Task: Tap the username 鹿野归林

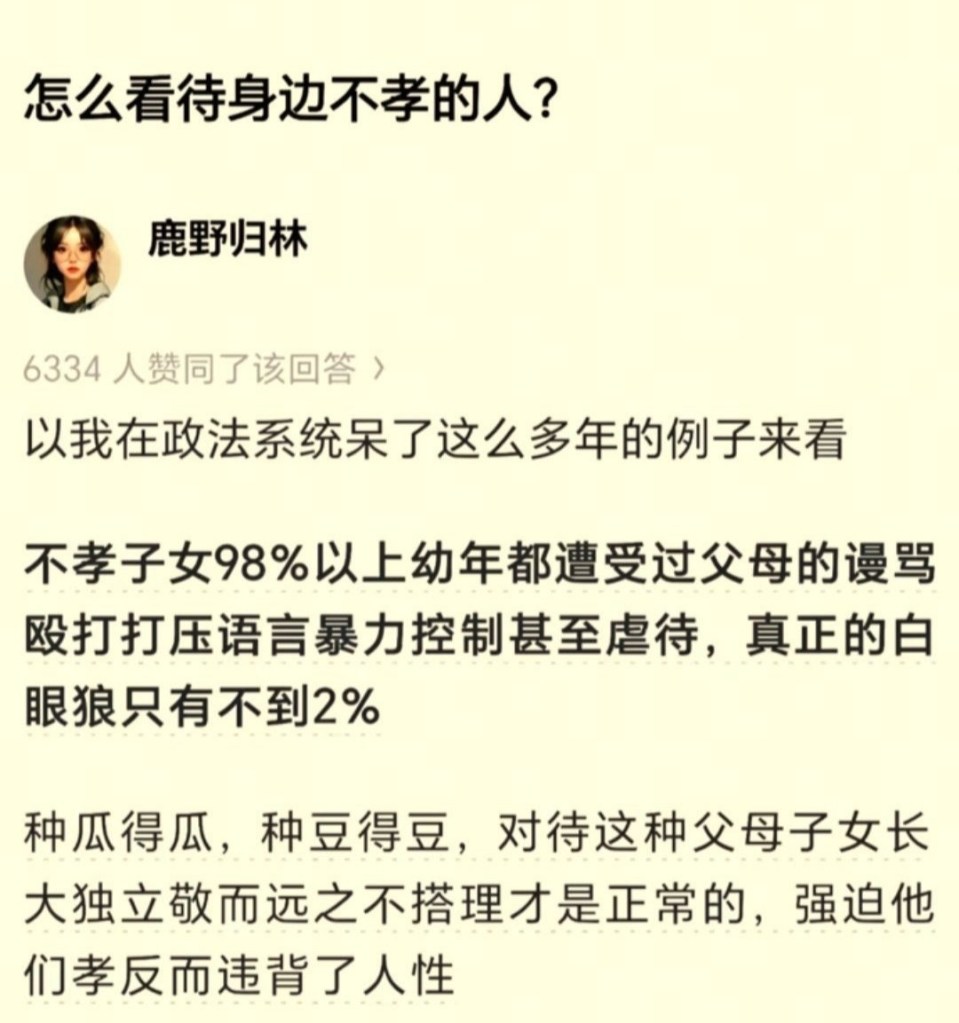Action: click(228, 239)
